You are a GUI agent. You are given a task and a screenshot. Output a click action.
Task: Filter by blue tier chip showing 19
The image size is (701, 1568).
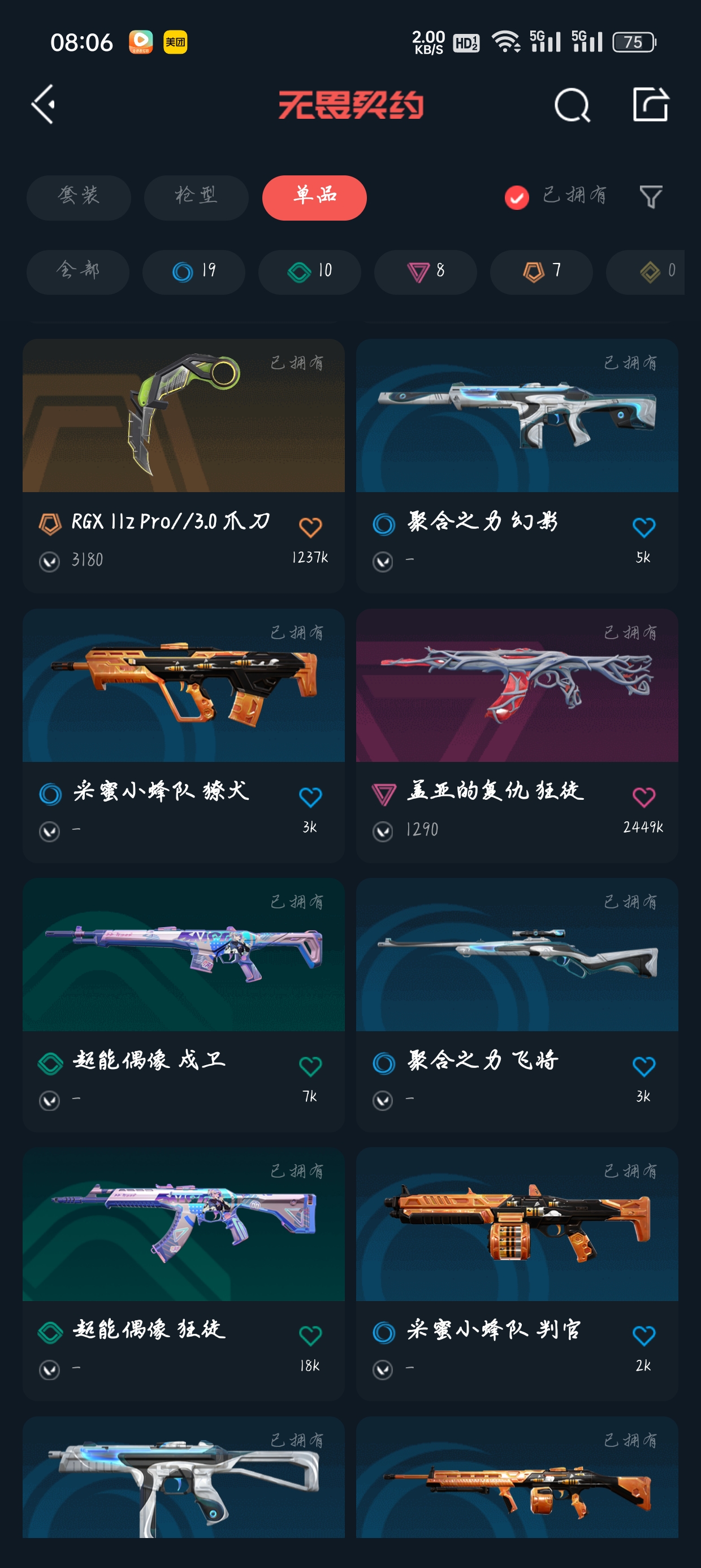193,272
